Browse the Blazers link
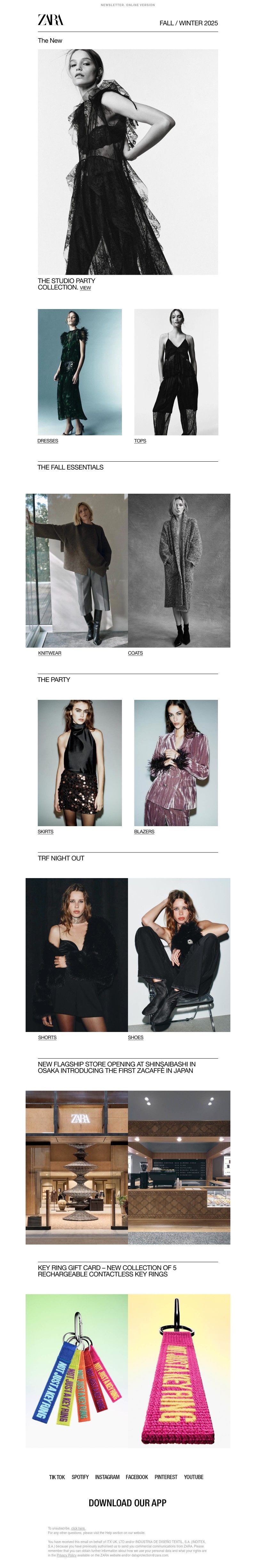This screenshot has width=256, height=1568. click(x=144, y=831)
